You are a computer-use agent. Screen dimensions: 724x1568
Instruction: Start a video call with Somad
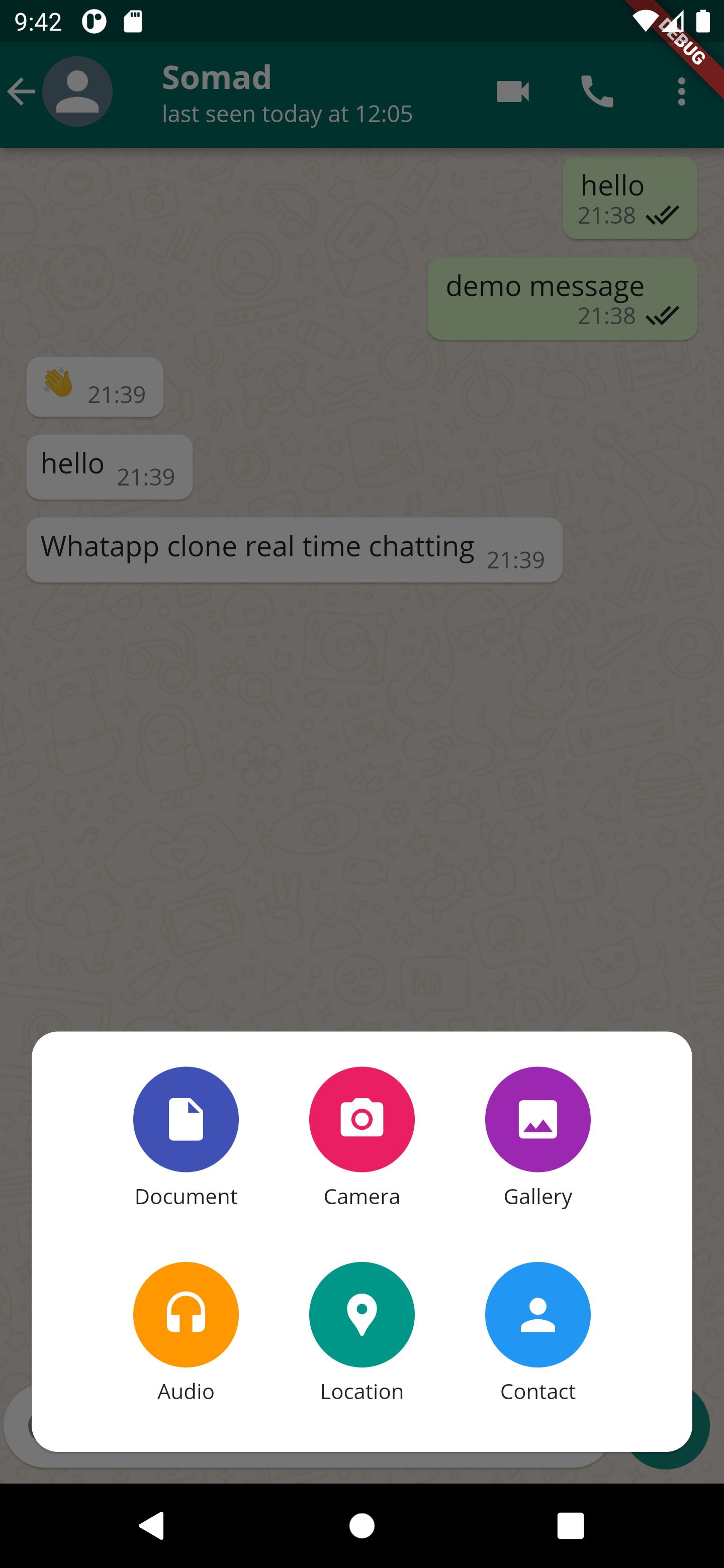tap(513, 92)
